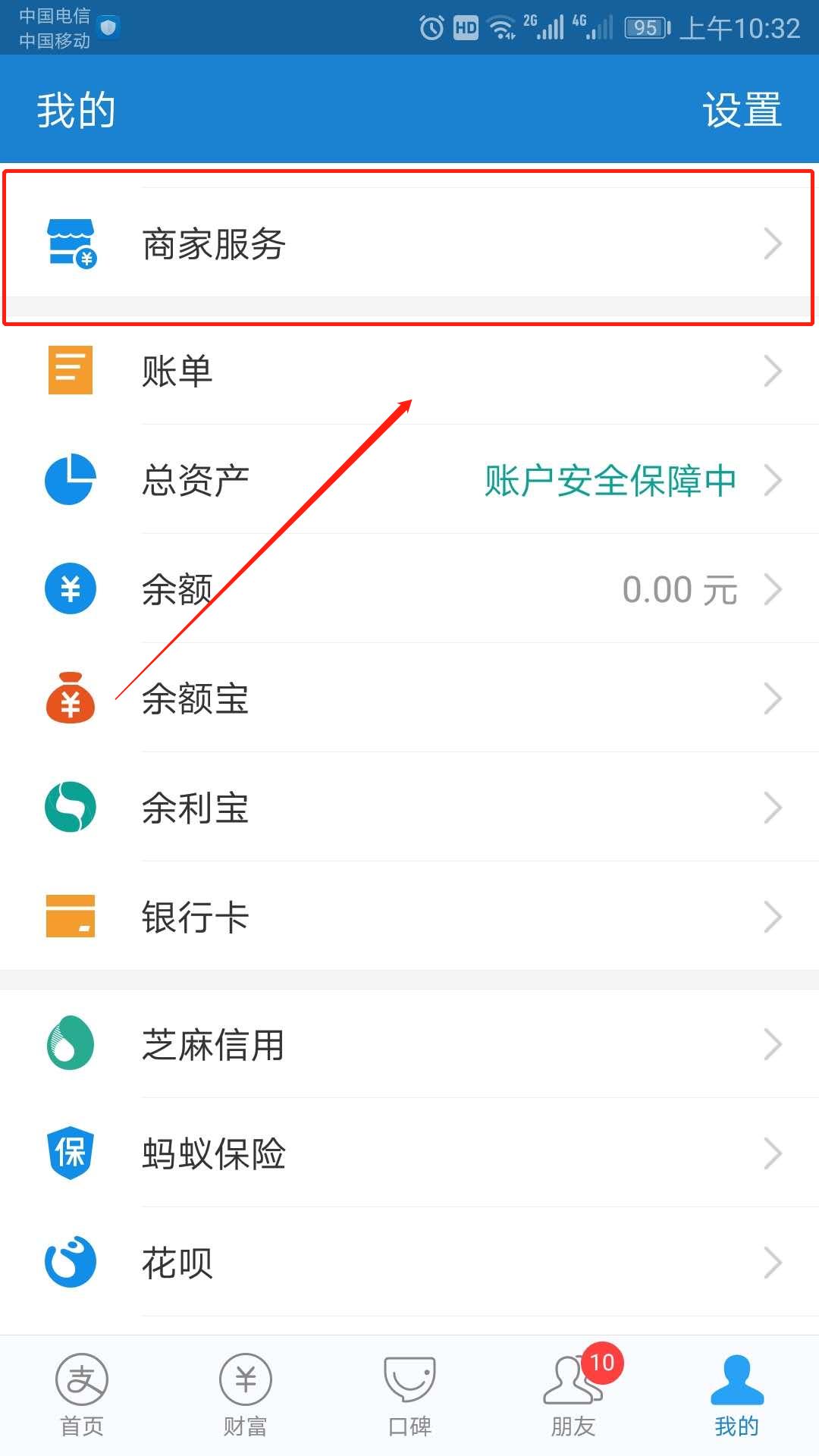Expand the 商家服务 row chevron

[773, 243]
